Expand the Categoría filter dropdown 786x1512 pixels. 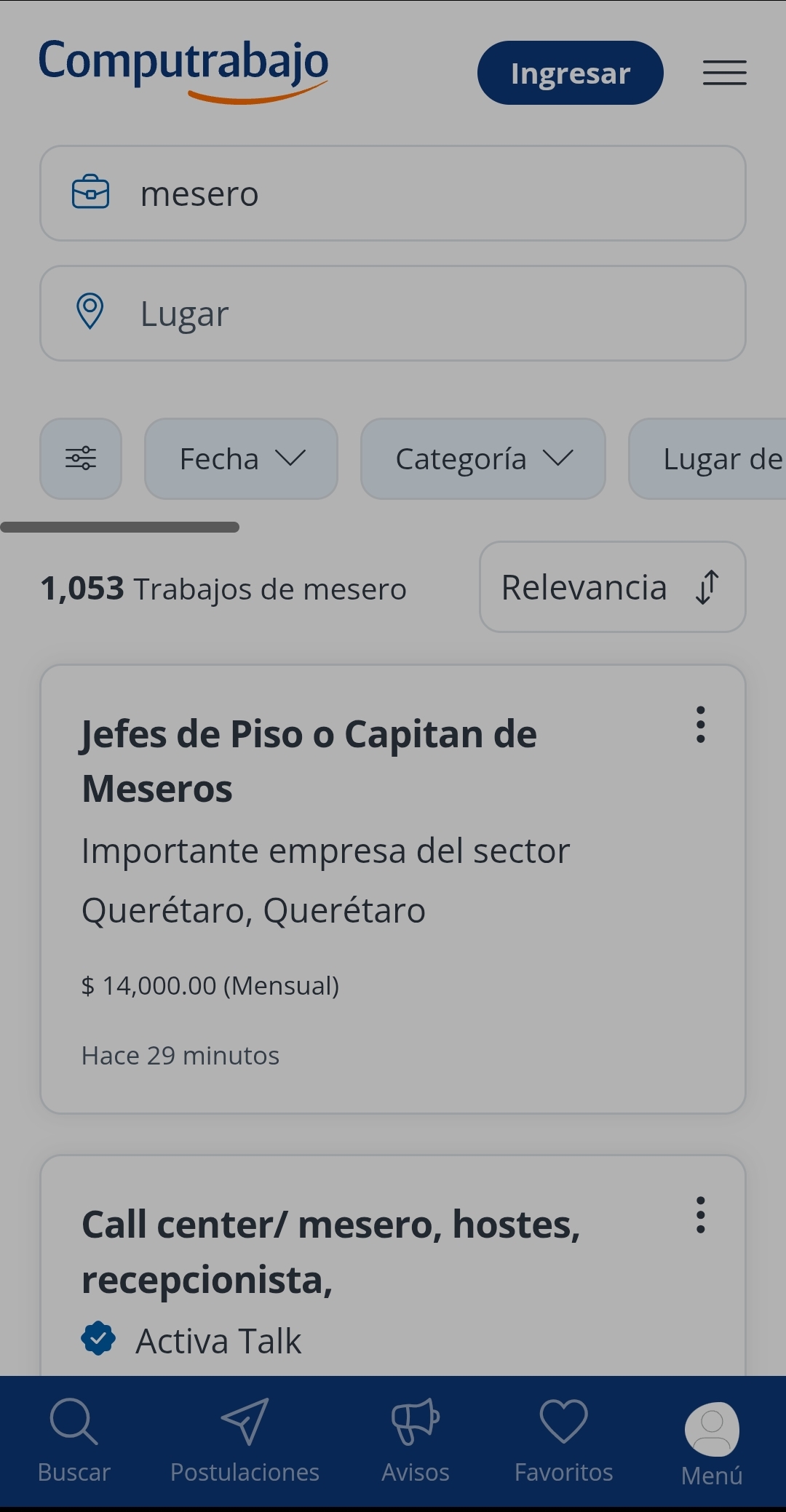483,458
